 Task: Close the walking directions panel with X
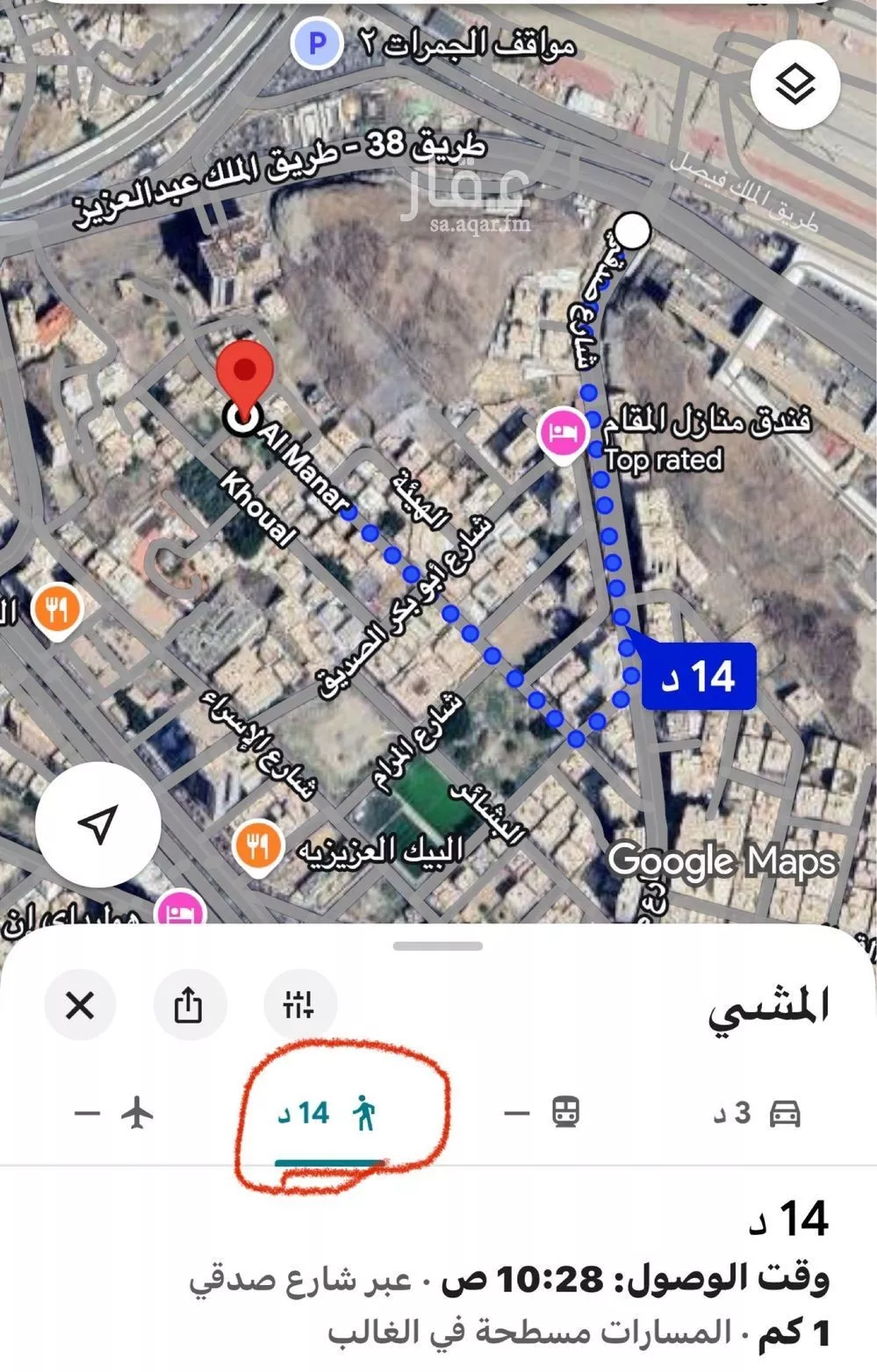80,1006
